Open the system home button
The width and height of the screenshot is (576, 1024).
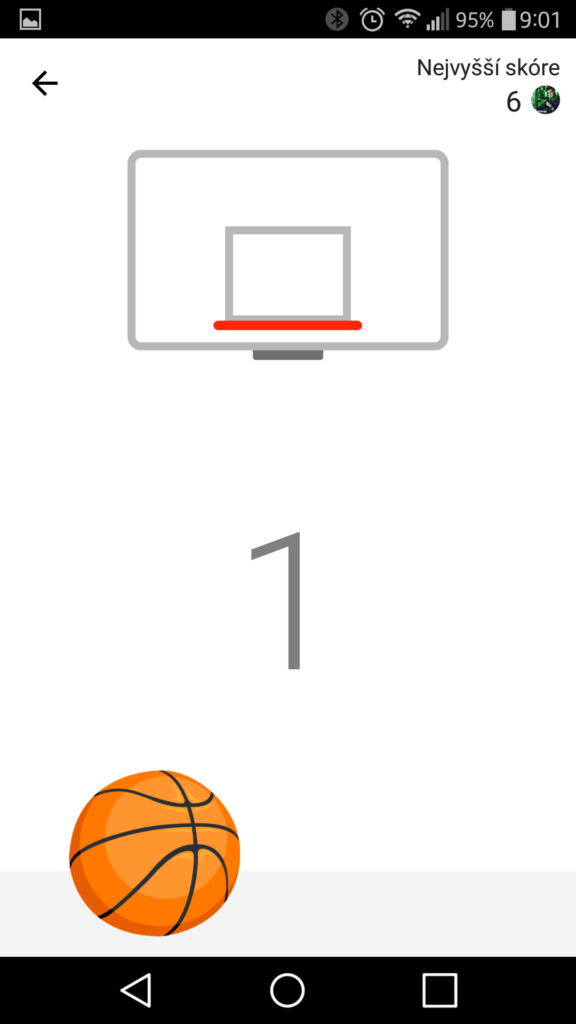click(287, 990)
